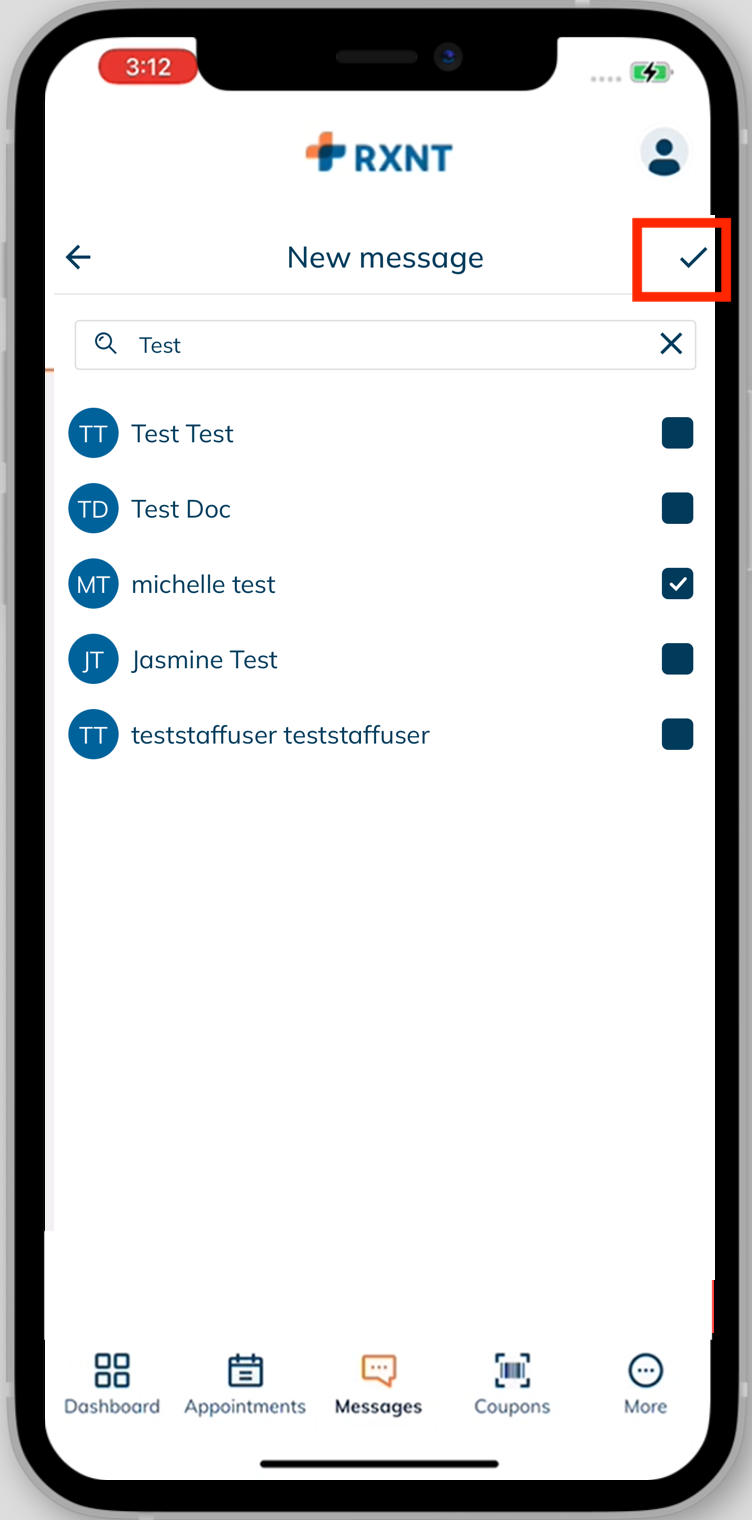Confirm selection with the checkmark icon
The image size is (752, 1520).
coord(693,257)
